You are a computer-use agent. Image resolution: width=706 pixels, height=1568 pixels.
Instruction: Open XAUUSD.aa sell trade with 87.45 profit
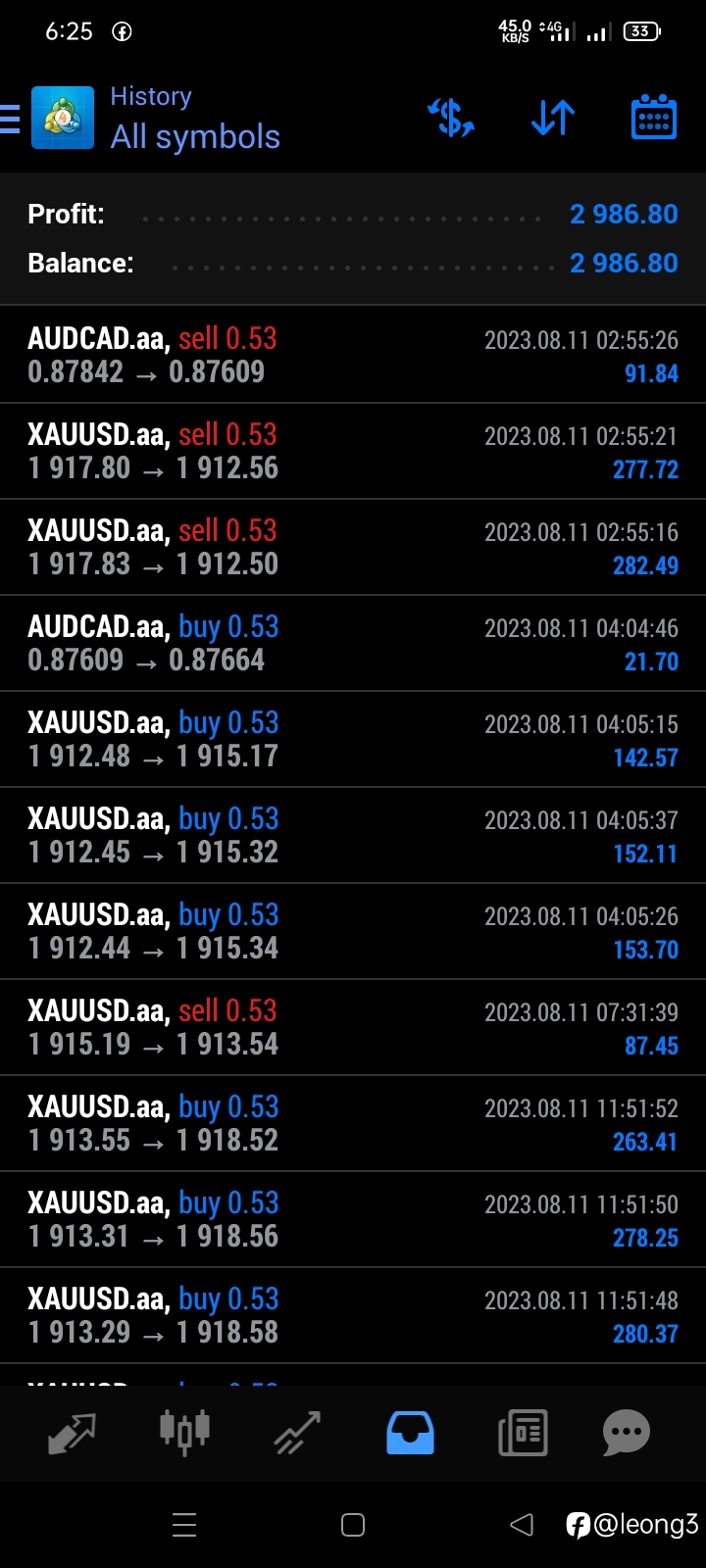(x=353, y=1027)
